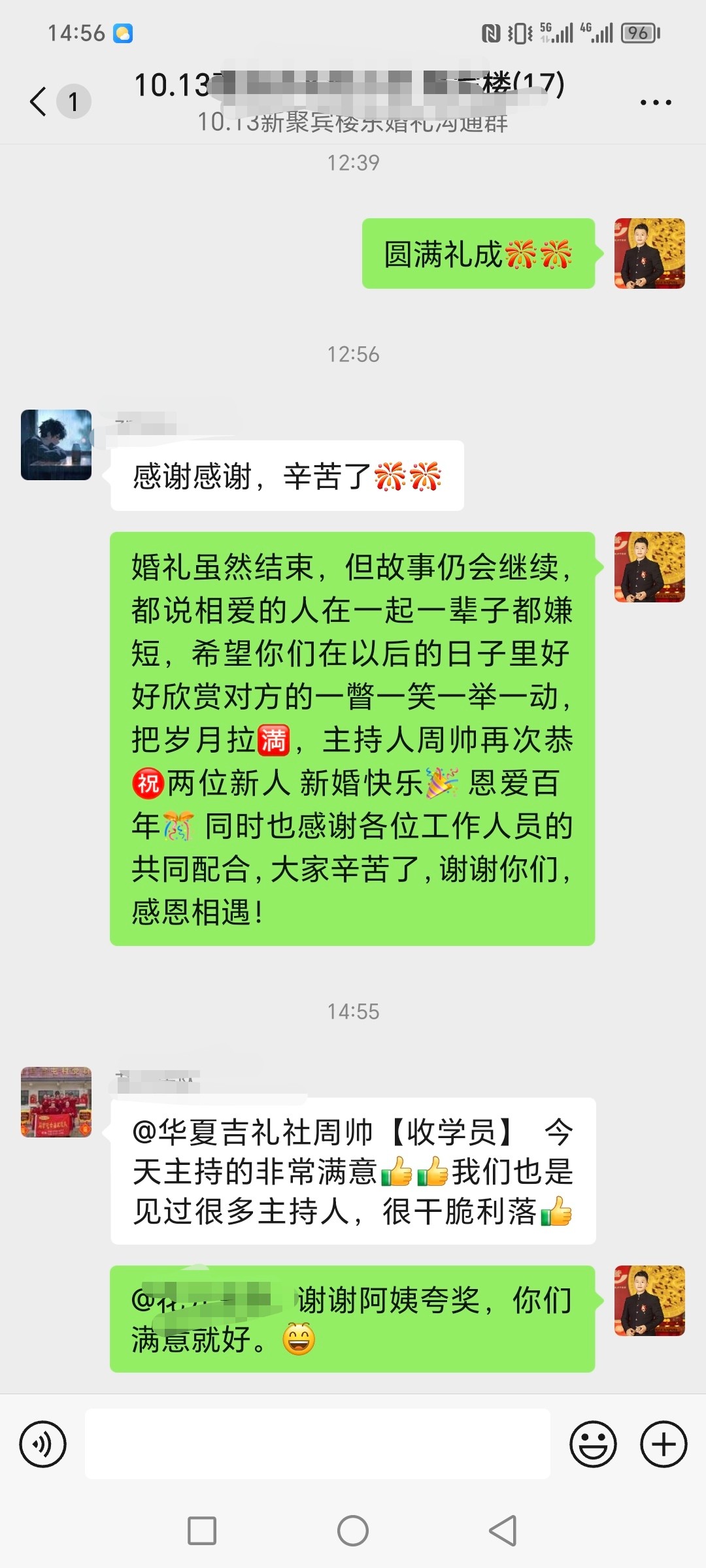
Task: Open the emoji sticker panel
Action: tap(593, 1444)
